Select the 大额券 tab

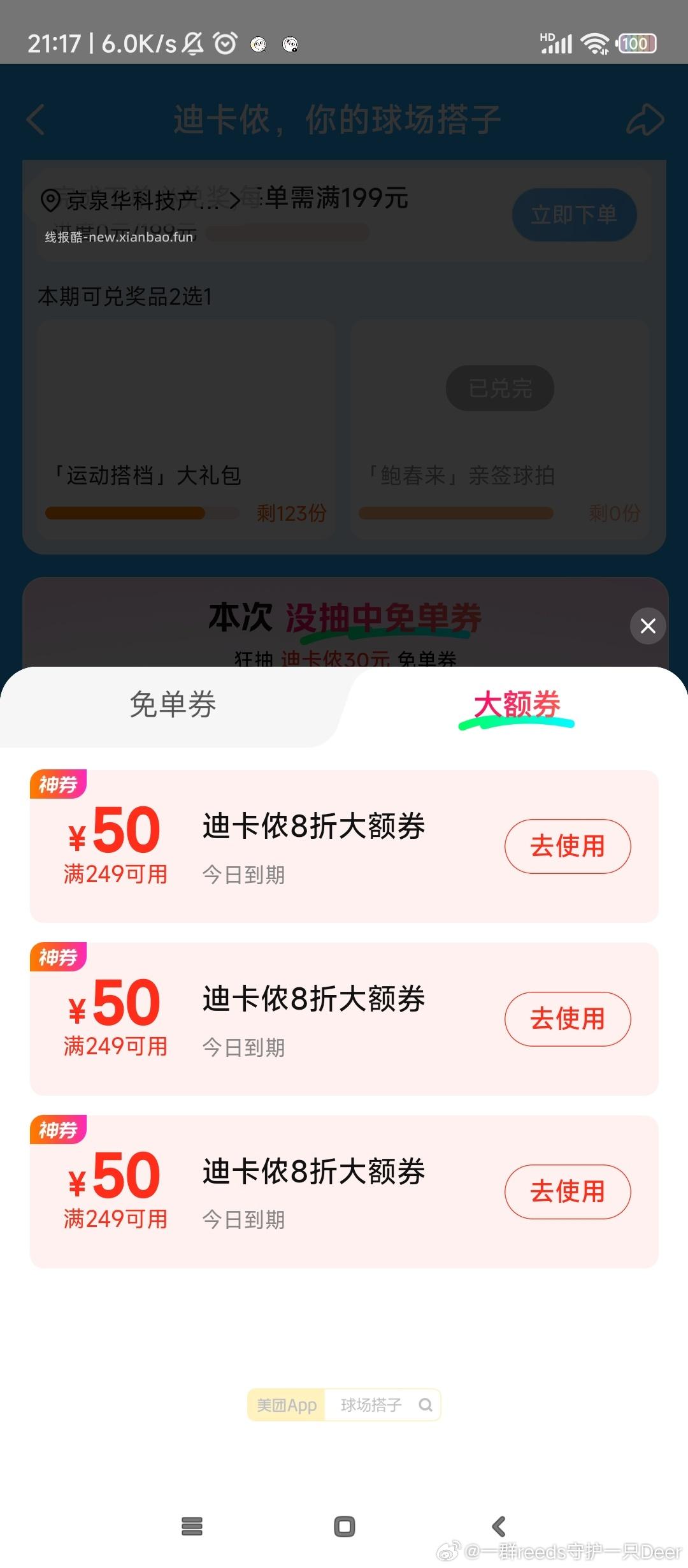(x=517, y=706)
